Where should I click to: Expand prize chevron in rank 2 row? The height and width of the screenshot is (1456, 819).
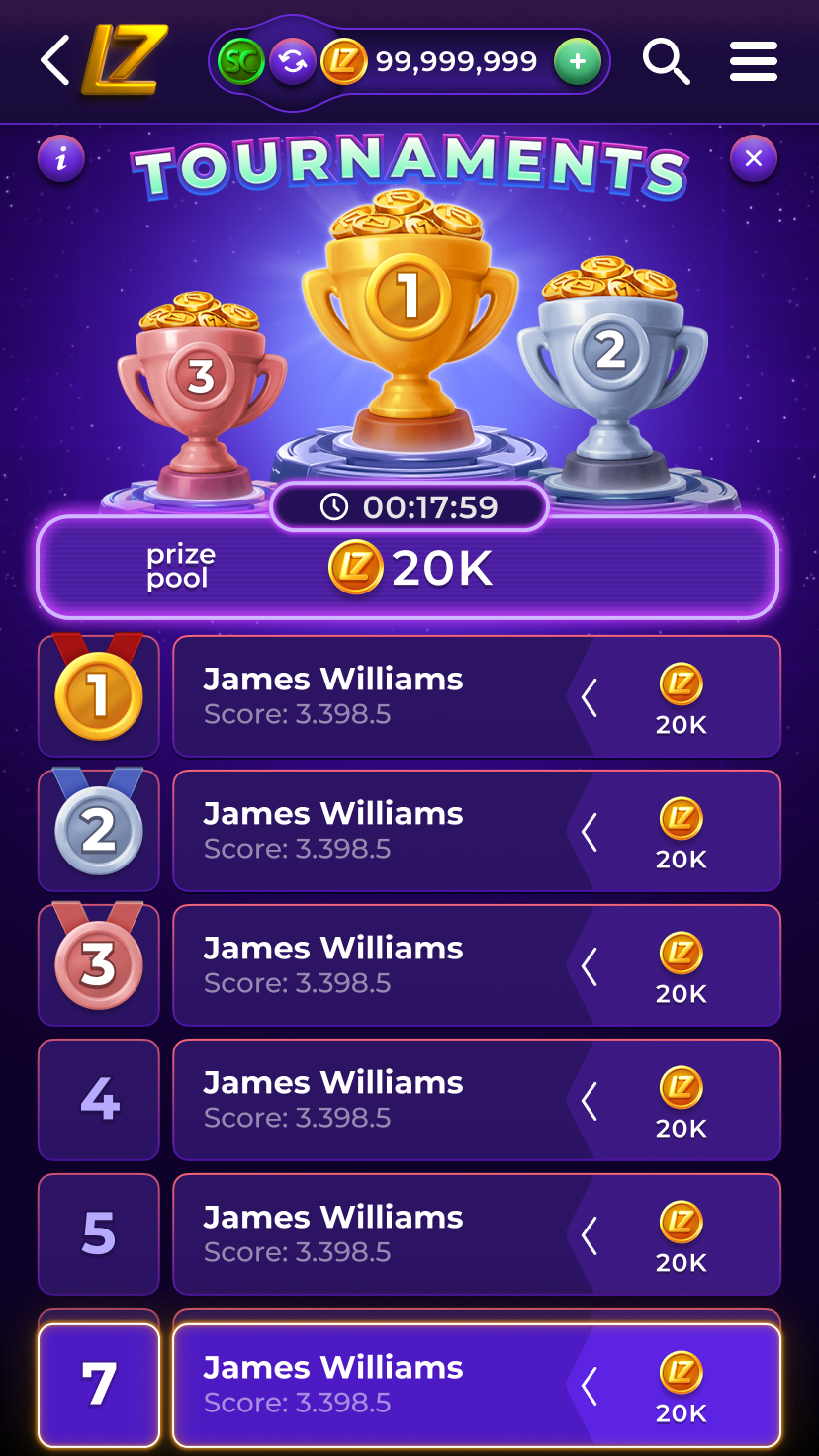[590, 832]
